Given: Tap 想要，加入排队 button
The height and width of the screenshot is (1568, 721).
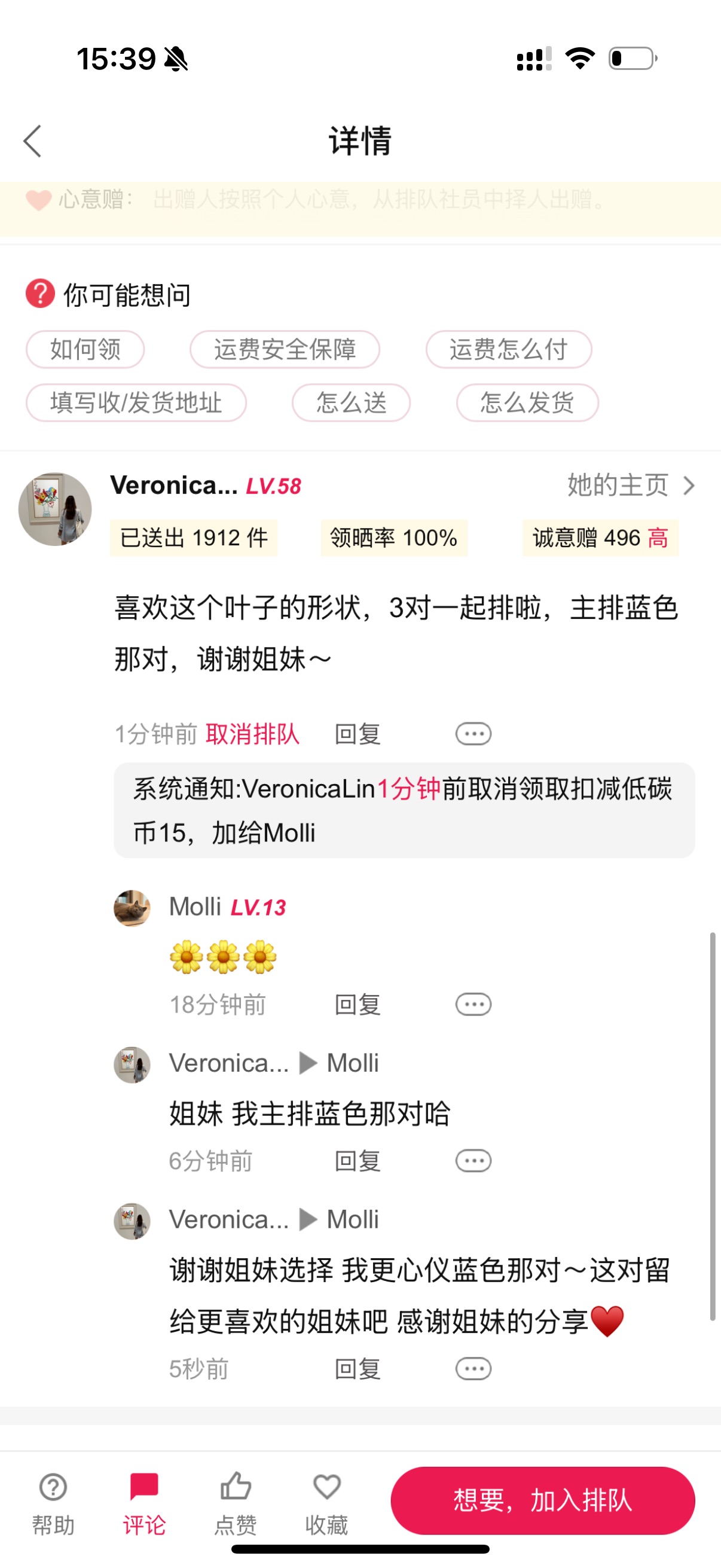Looking at the screenshot, I should (543, 1500).
